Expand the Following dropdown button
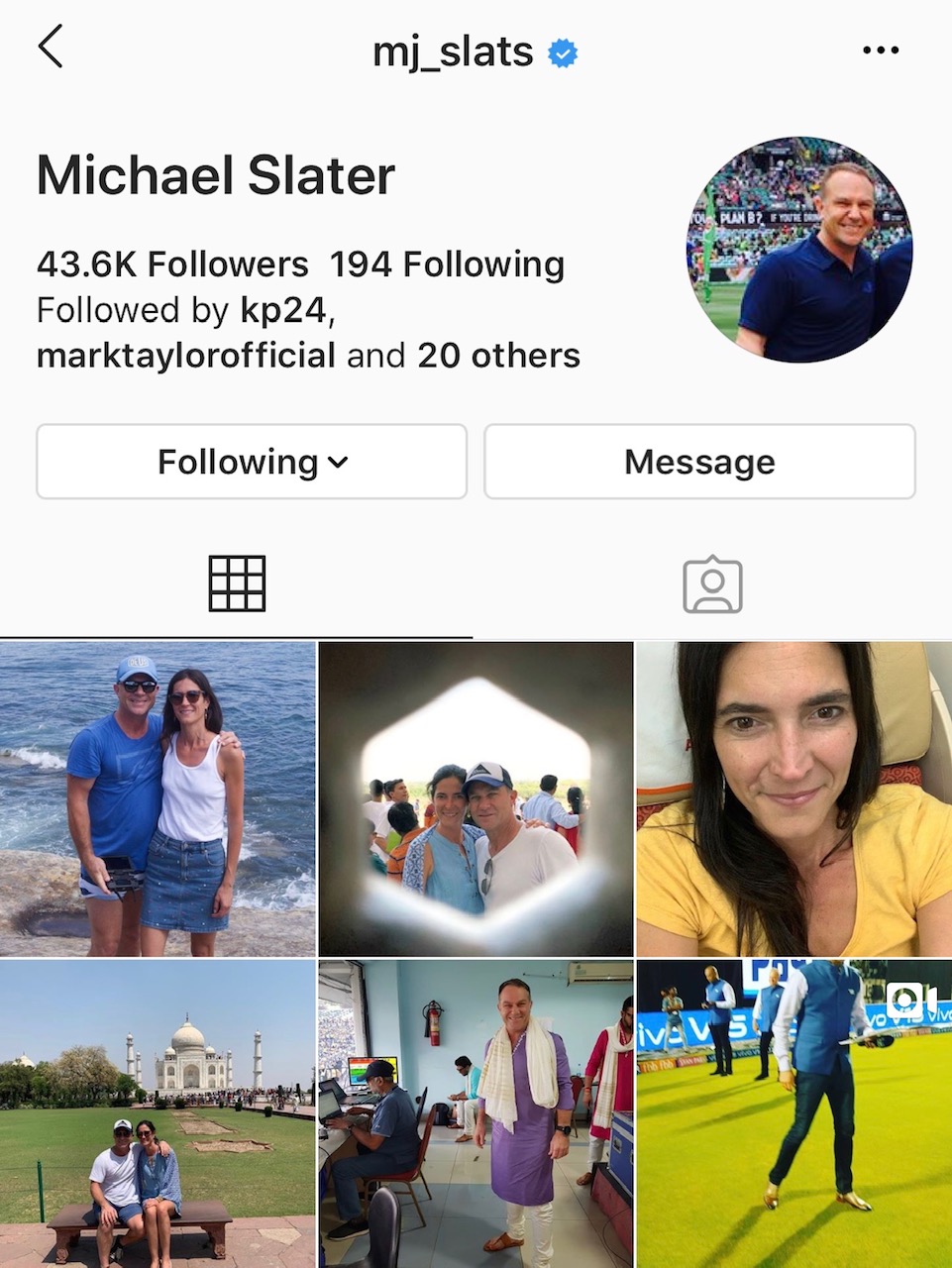Viewport: 952px width, 1268px height. [x=252, y=462]
